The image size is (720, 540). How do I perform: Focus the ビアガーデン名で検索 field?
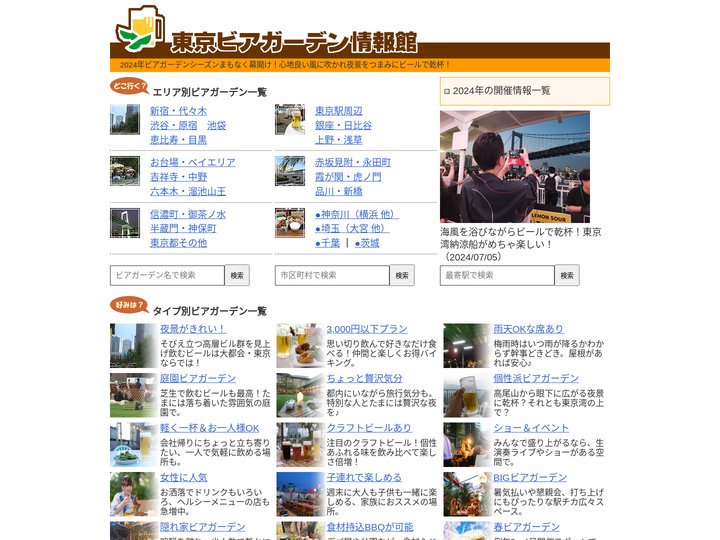tap(166, 275)
